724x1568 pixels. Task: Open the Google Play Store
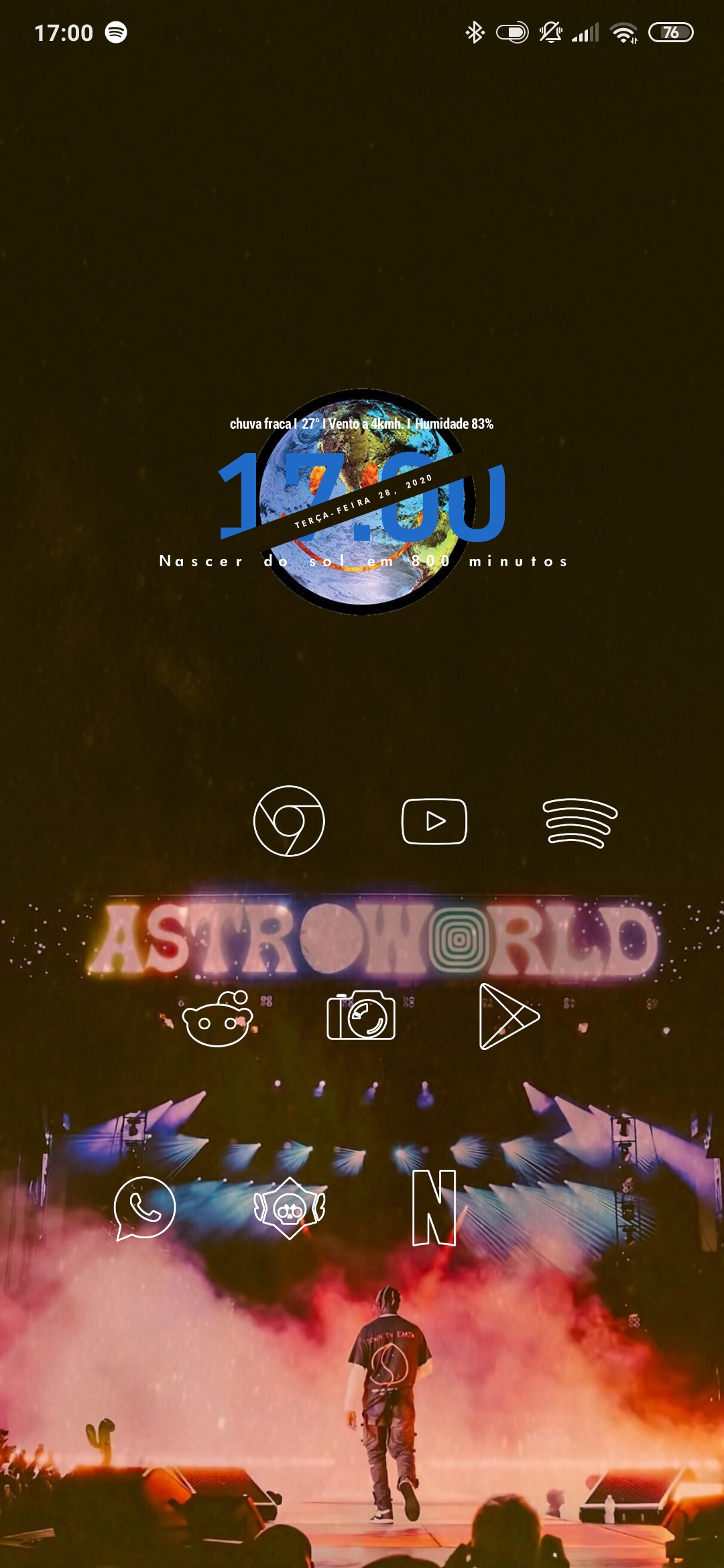click(508, 1017)
